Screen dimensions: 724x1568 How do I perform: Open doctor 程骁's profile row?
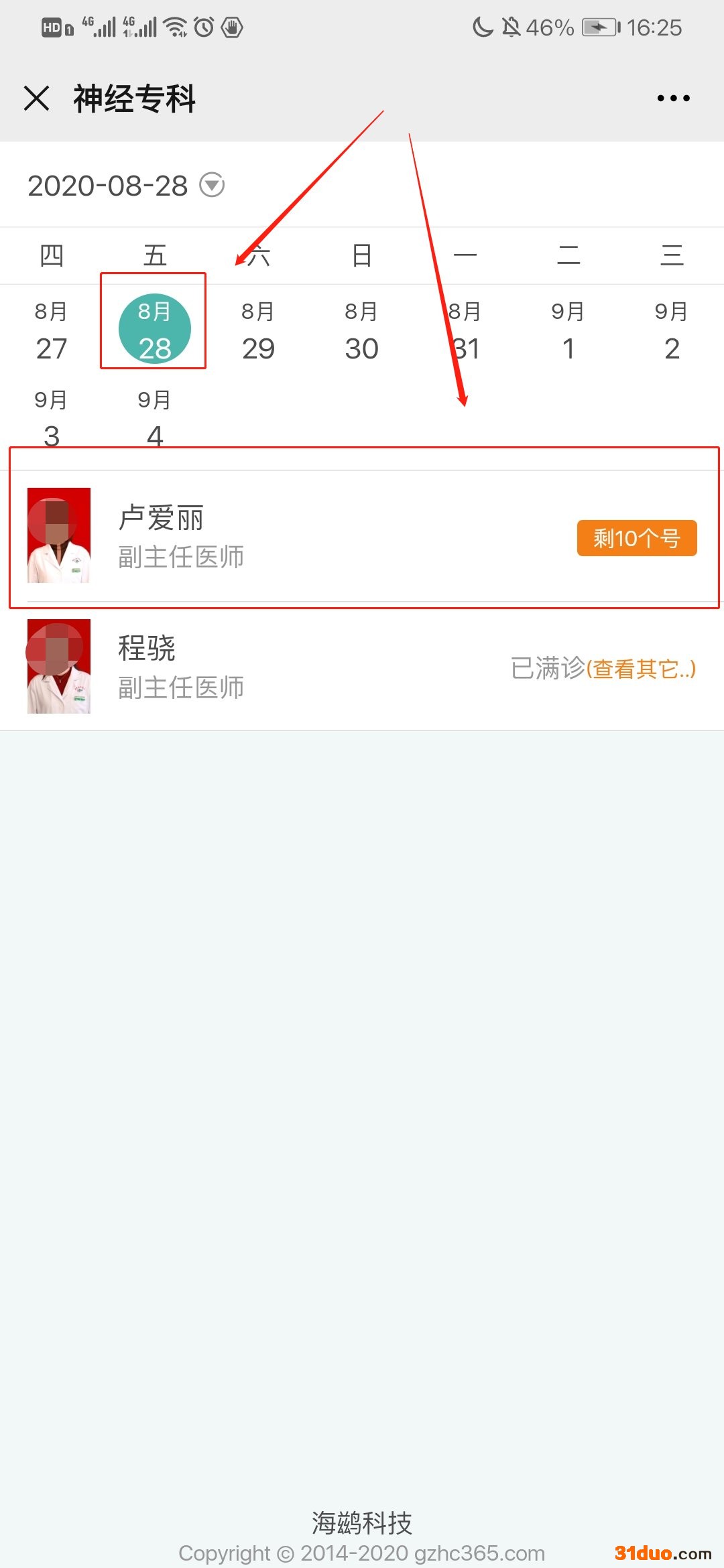tap(268, 667)
